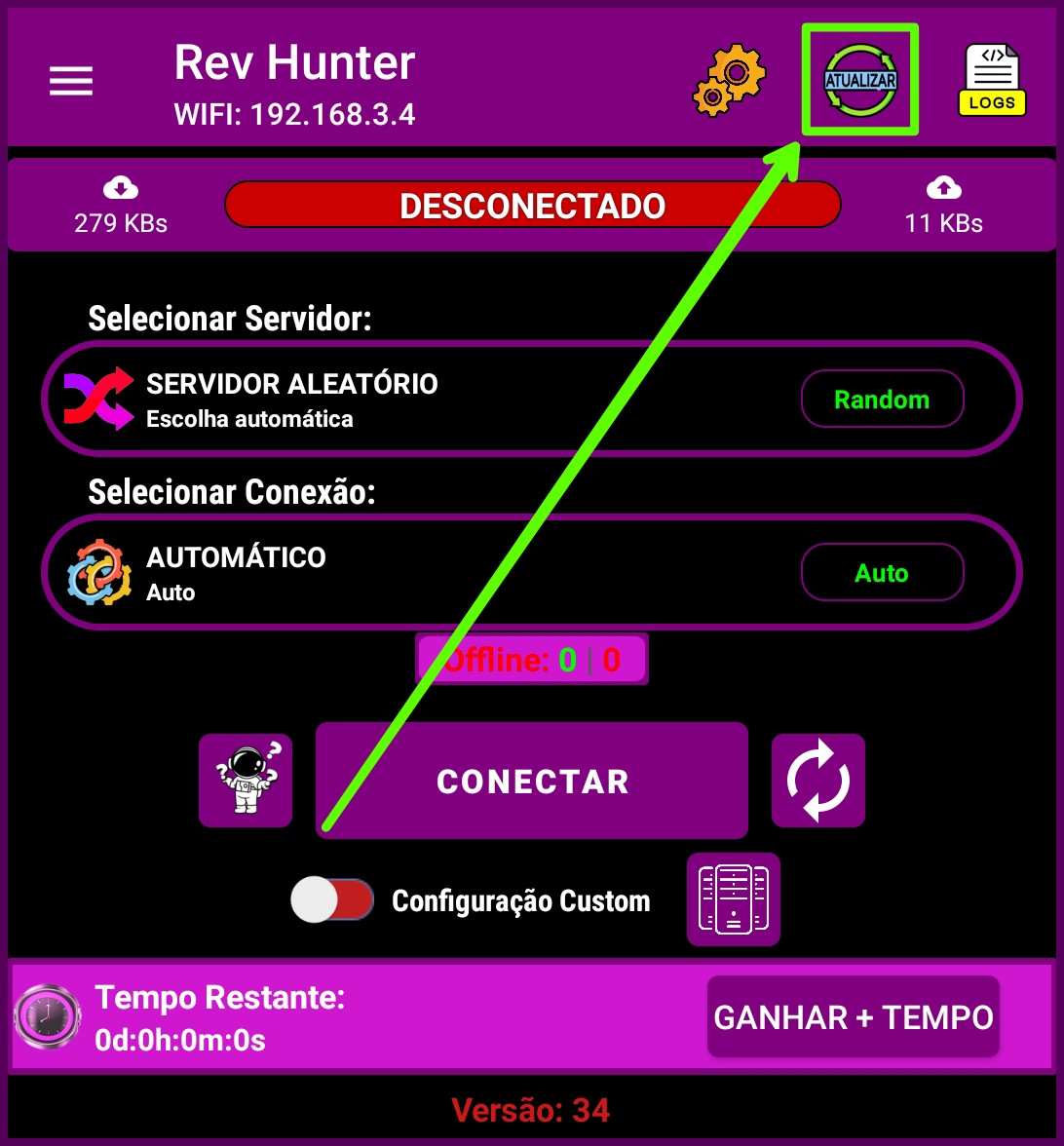Screen dimensions: 1064x1146
Task: Tap the clock icon next to Tempo Restante
Action: click(x=47, y=1016)
